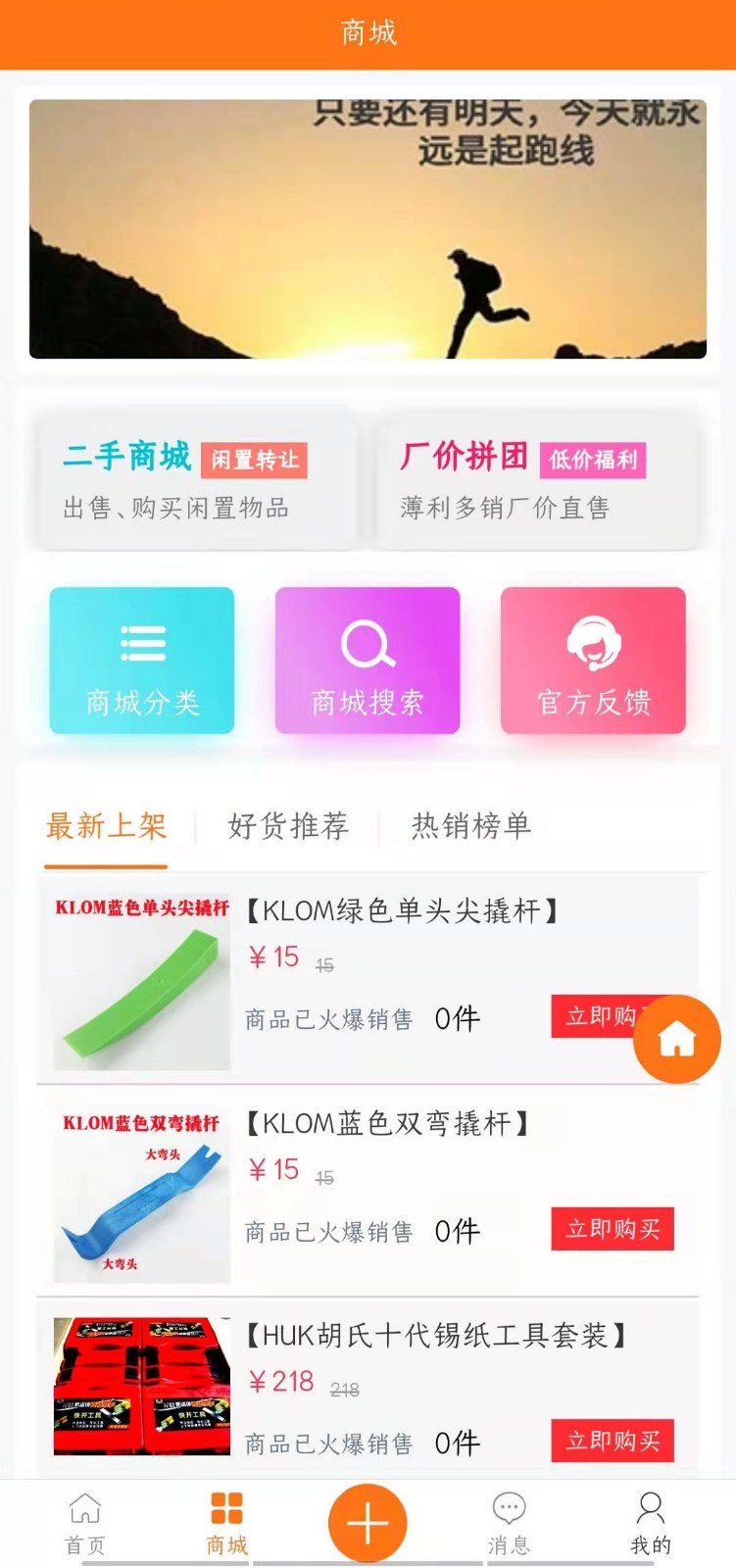Open the KLOM蓝色双弯撬杆 product image
Viewport: 736px width, 1568px height.
pyautogui.click(x=142, y=1193)
